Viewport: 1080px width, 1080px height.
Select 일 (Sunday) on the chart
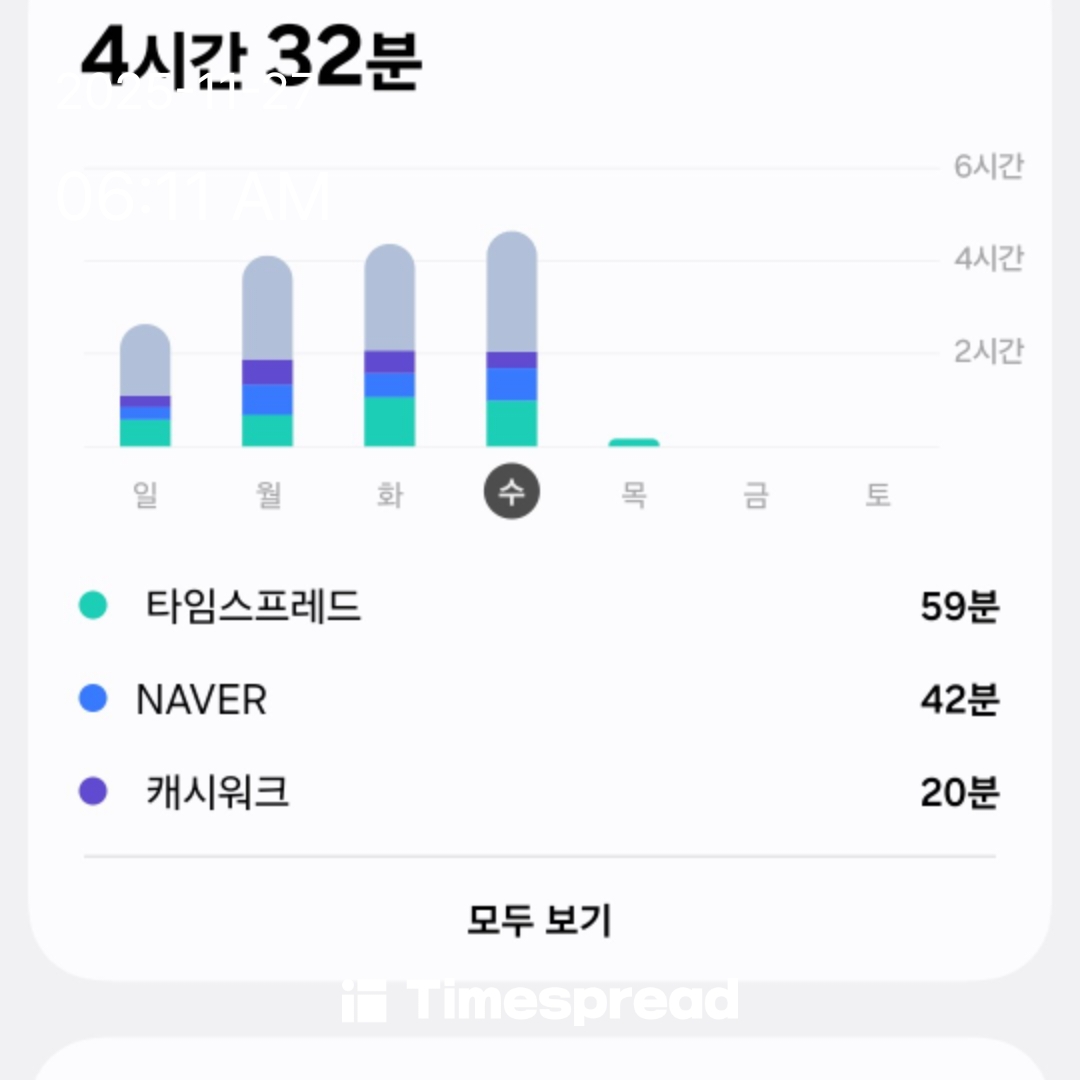(x=146, y=494)
